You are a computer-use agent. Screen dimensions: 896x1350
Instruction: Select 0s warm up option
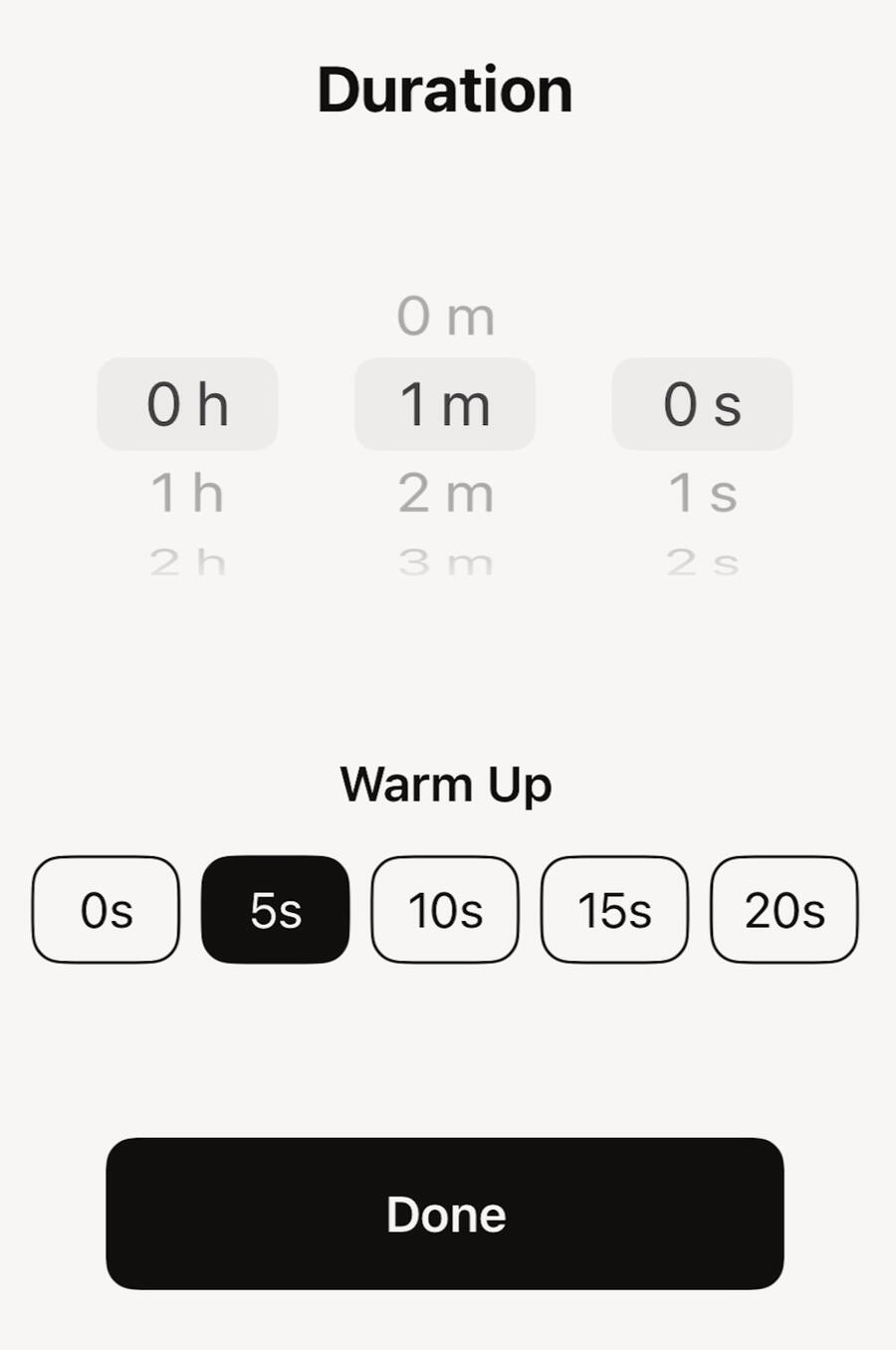106,910
